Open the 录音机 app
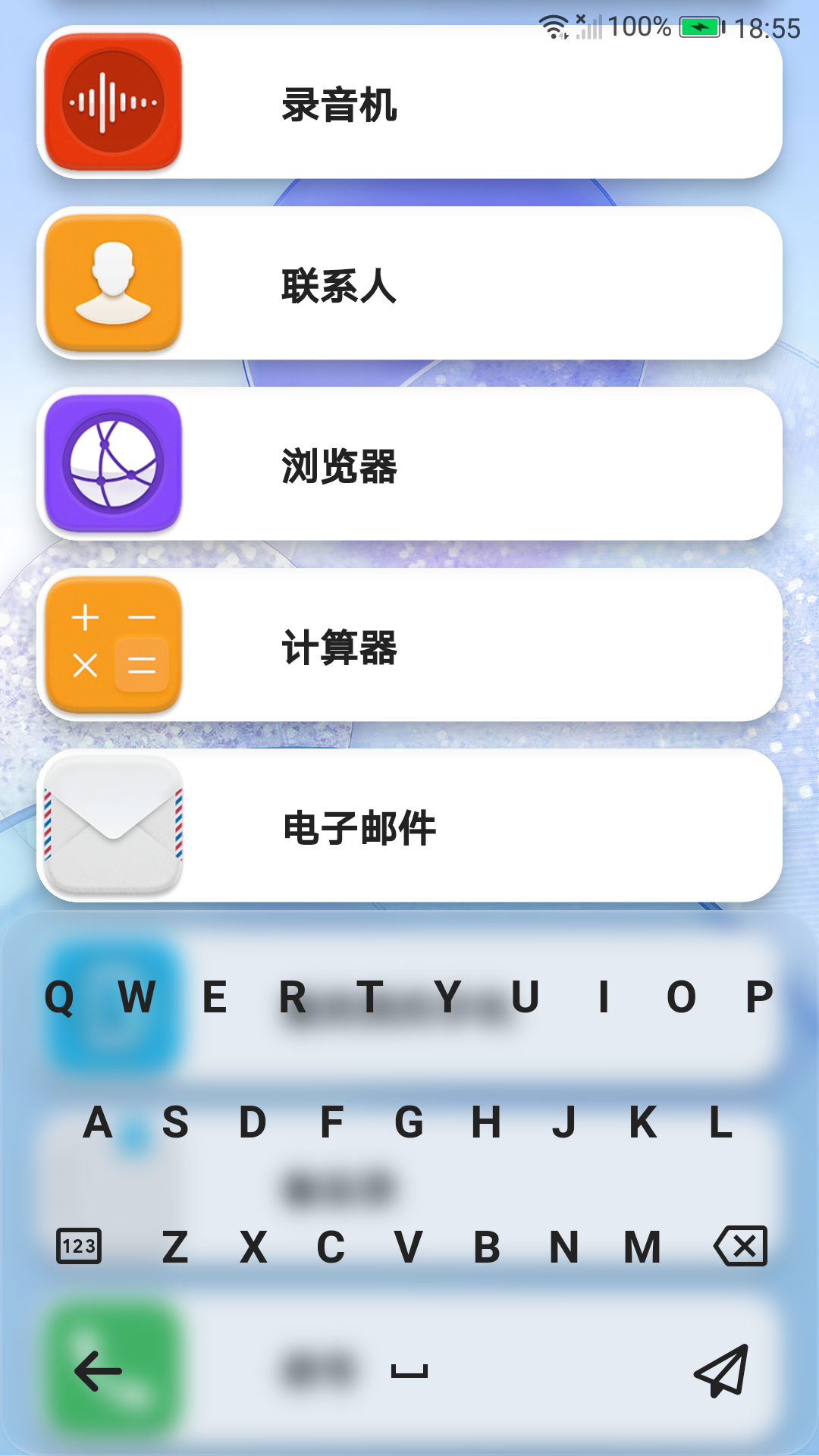The image size is (819, 1456). click(409, 102)
